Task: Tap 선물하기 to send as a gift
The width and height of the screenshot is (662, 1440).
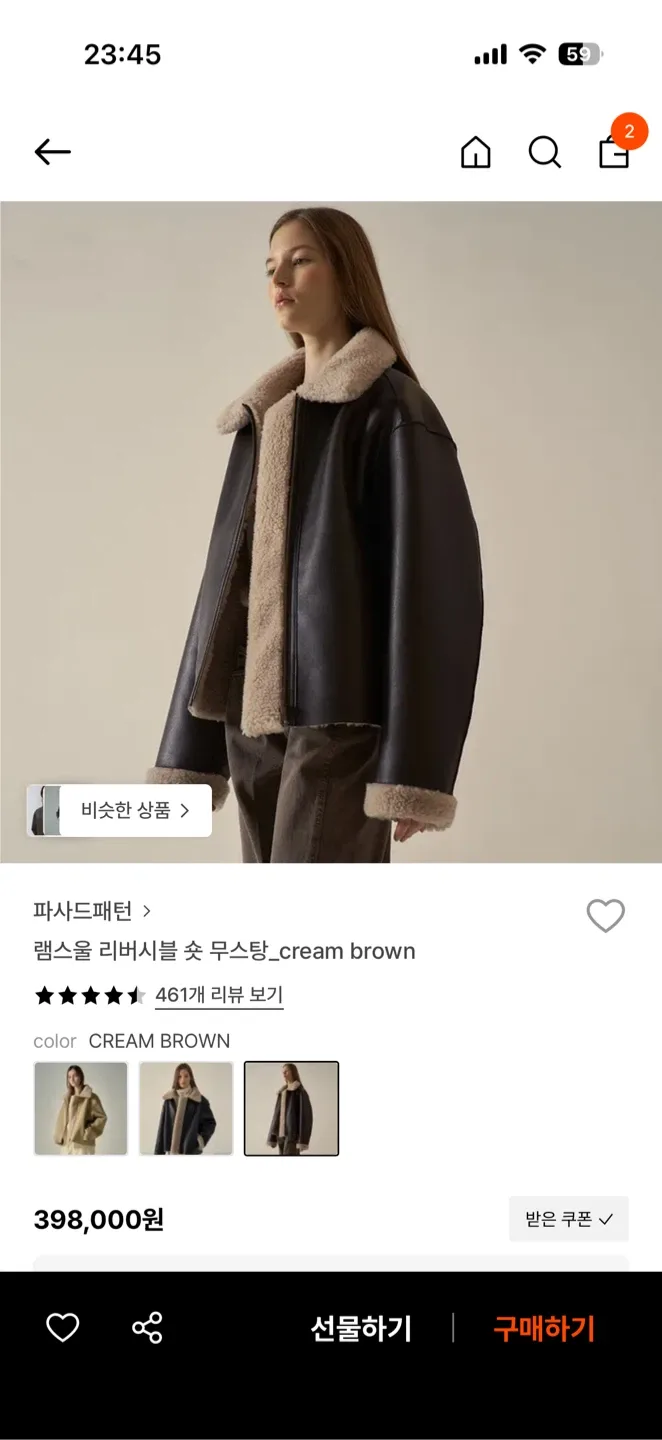Action: pos(360,1329)
